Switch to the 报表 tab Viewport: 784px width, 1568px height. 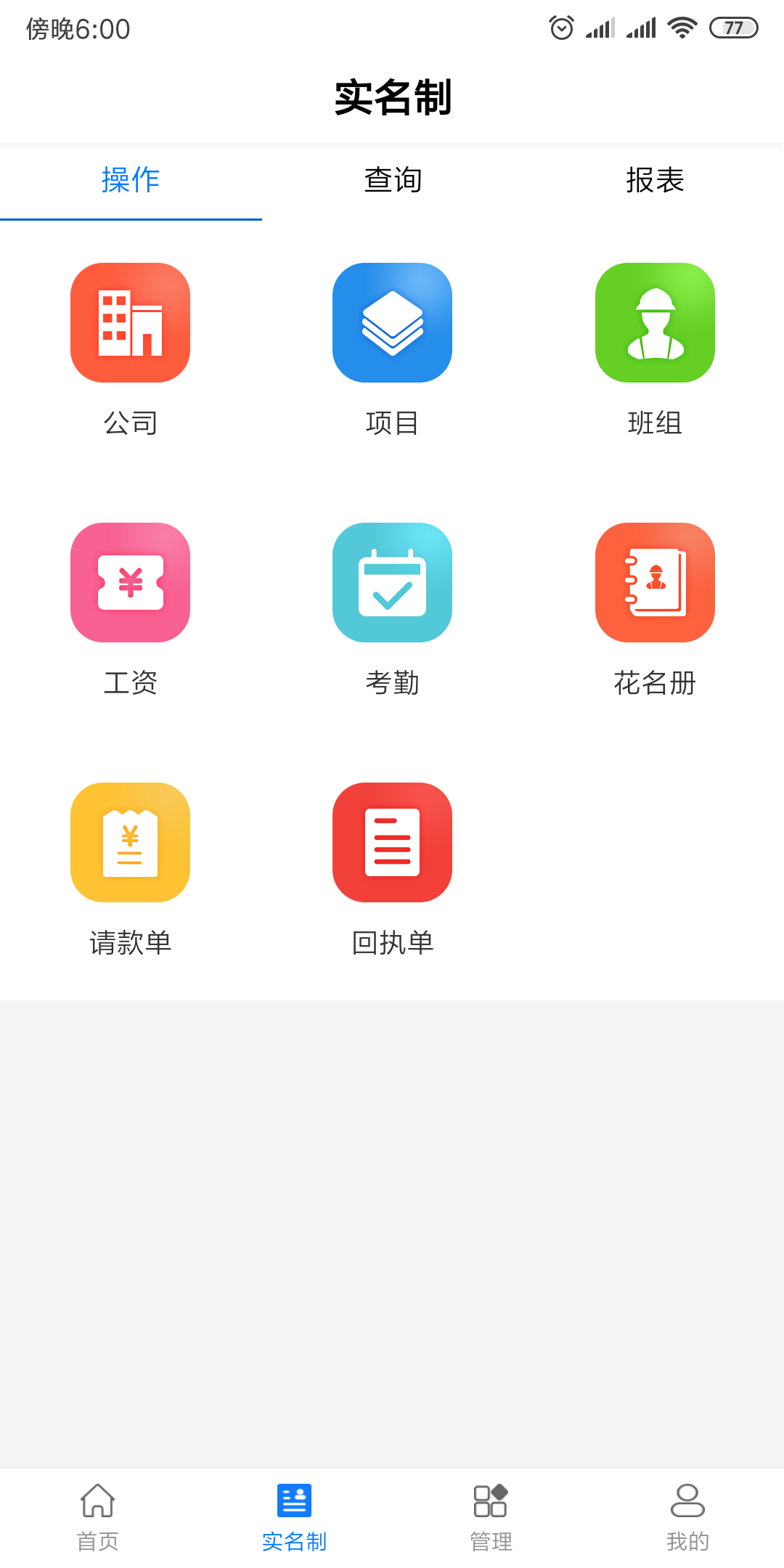654,180
